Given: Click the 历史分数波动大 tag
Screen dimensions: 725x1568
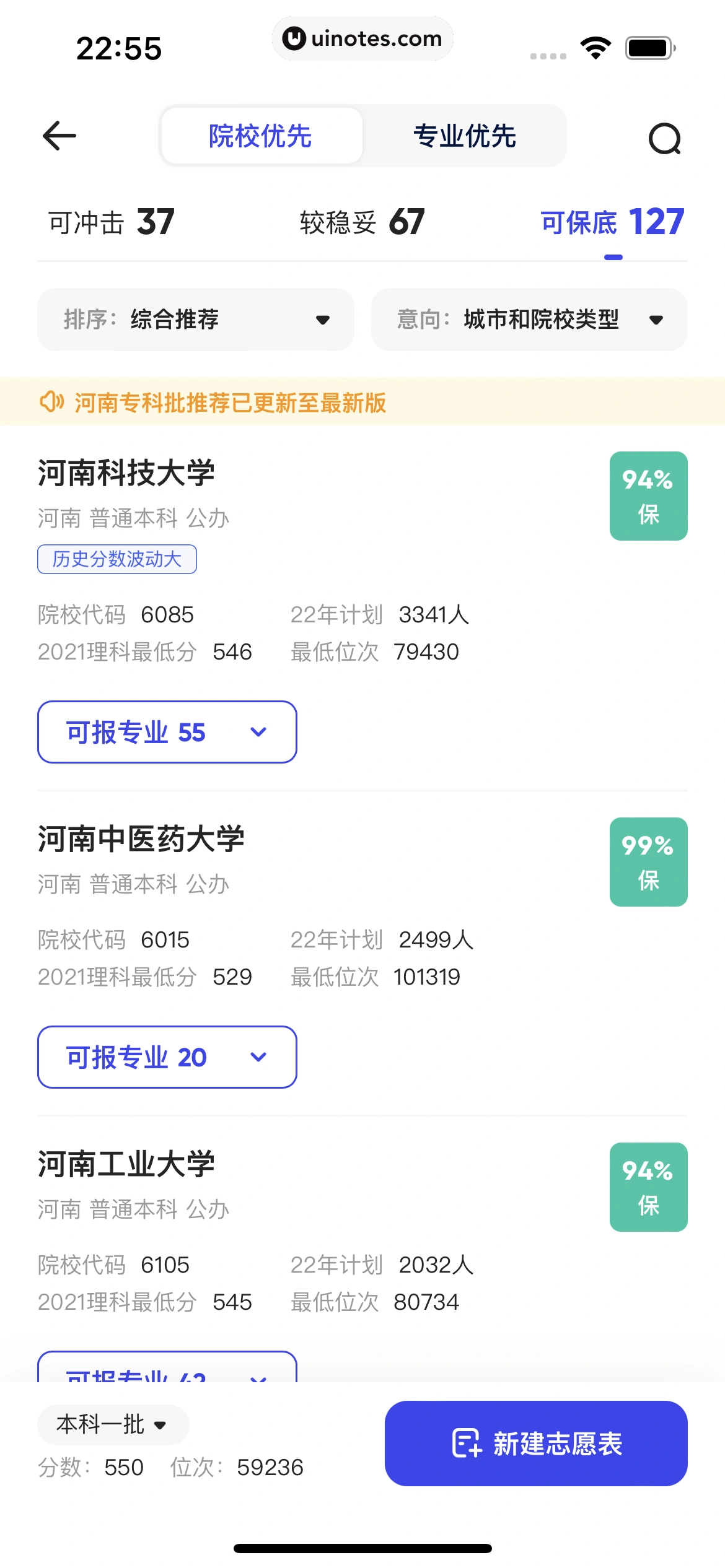Looking at the screenshot, I should 116,559.
